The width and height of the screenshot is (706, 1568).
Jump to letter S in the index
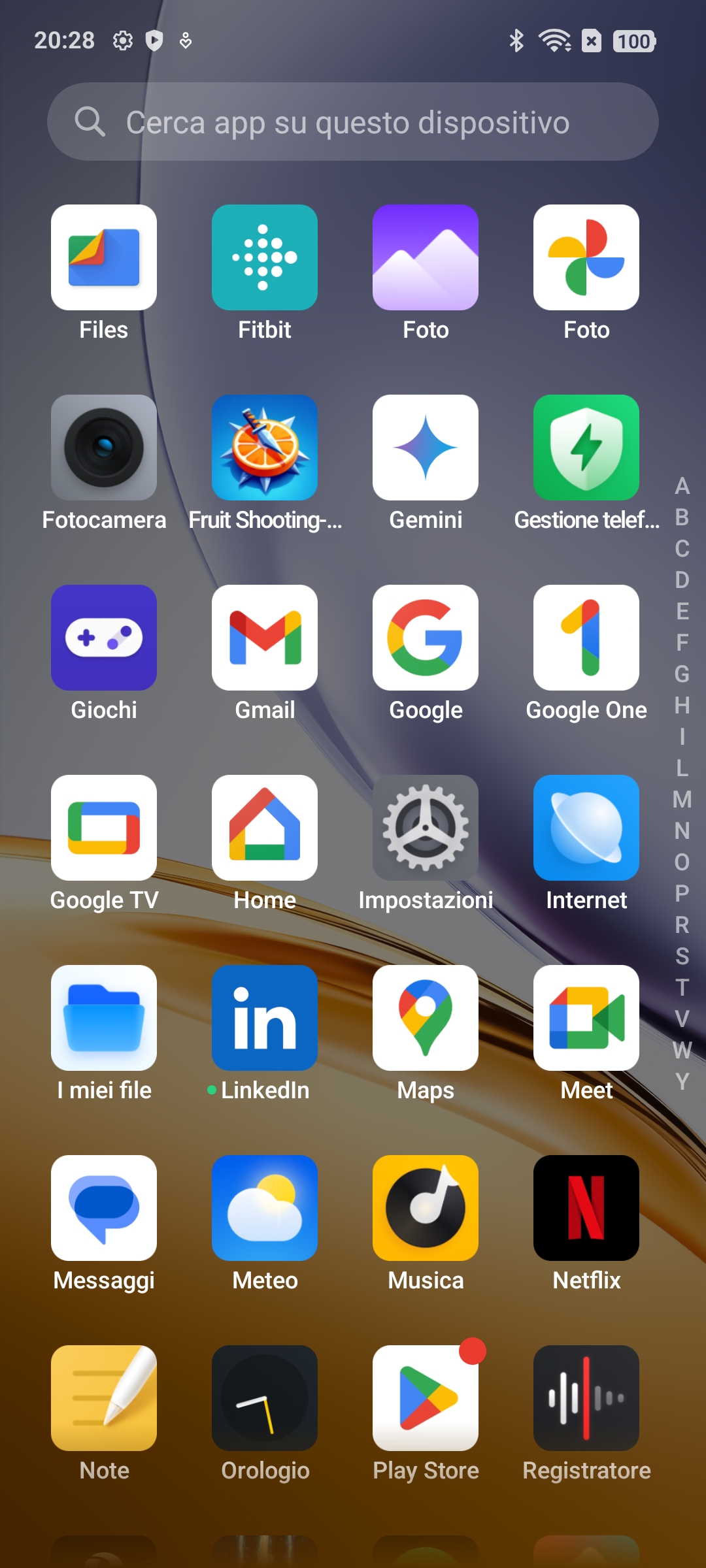click(682, 956)
